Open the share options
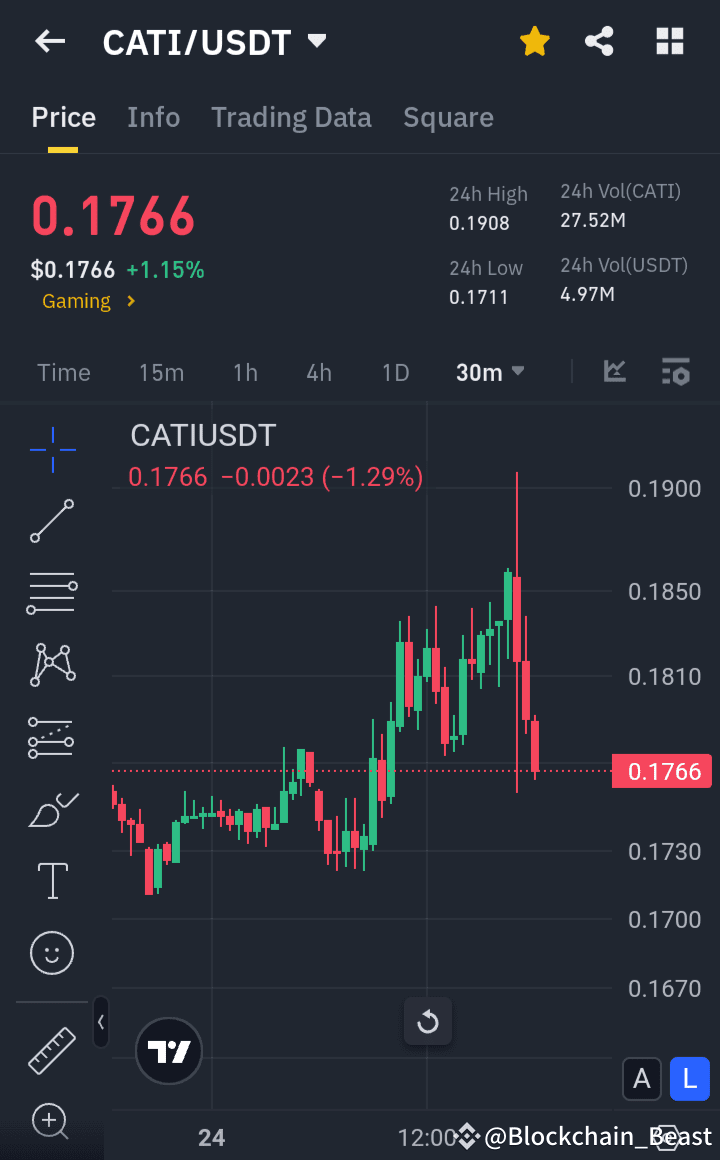 599,41
